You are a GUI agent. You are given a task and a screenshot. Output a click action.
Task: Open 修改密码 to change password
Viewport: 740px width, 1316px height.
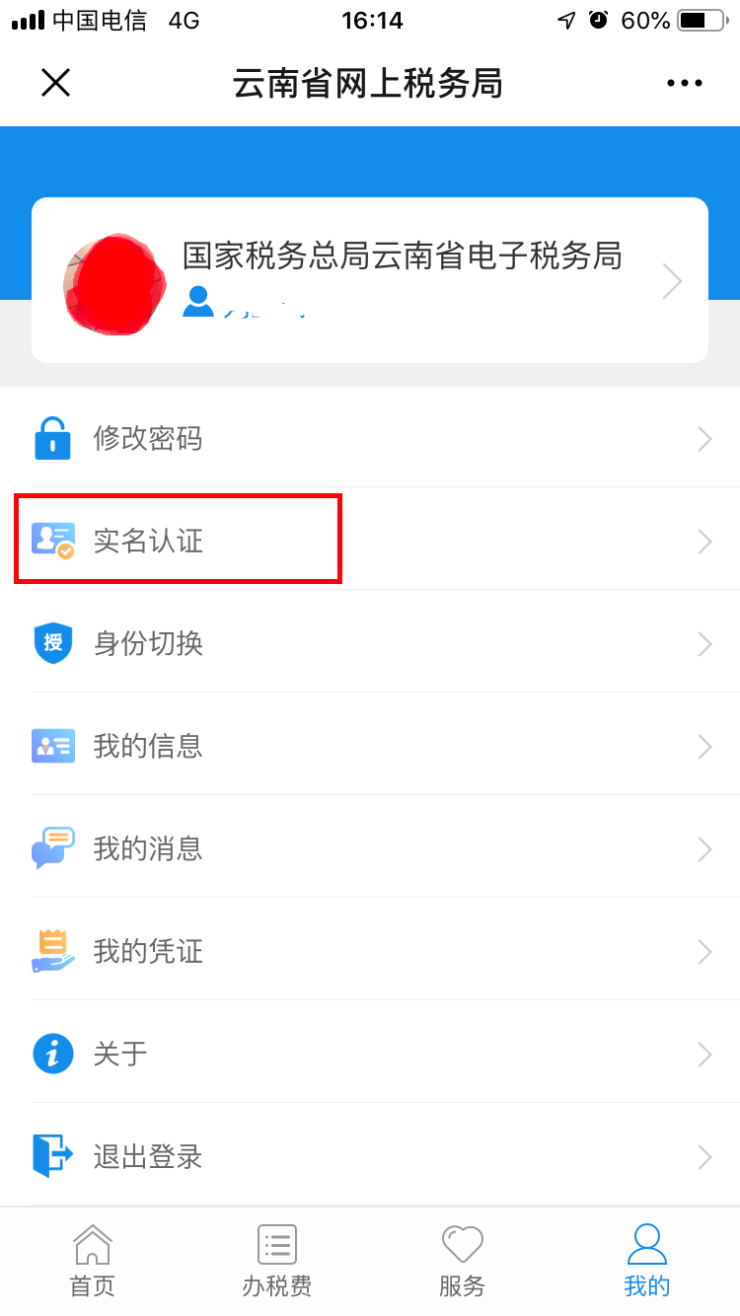[370, 439]
